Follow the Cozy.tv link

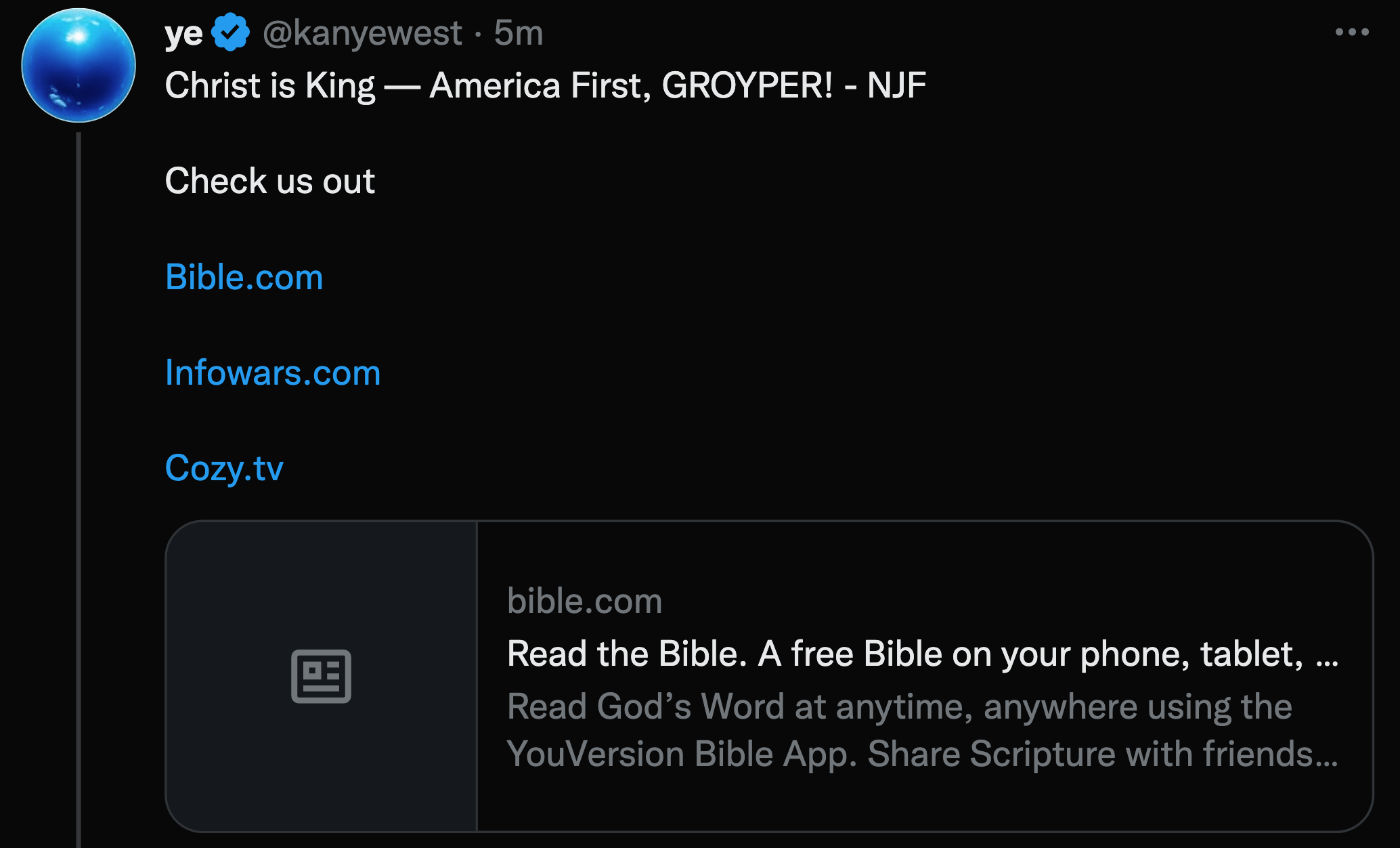[224, 468]
